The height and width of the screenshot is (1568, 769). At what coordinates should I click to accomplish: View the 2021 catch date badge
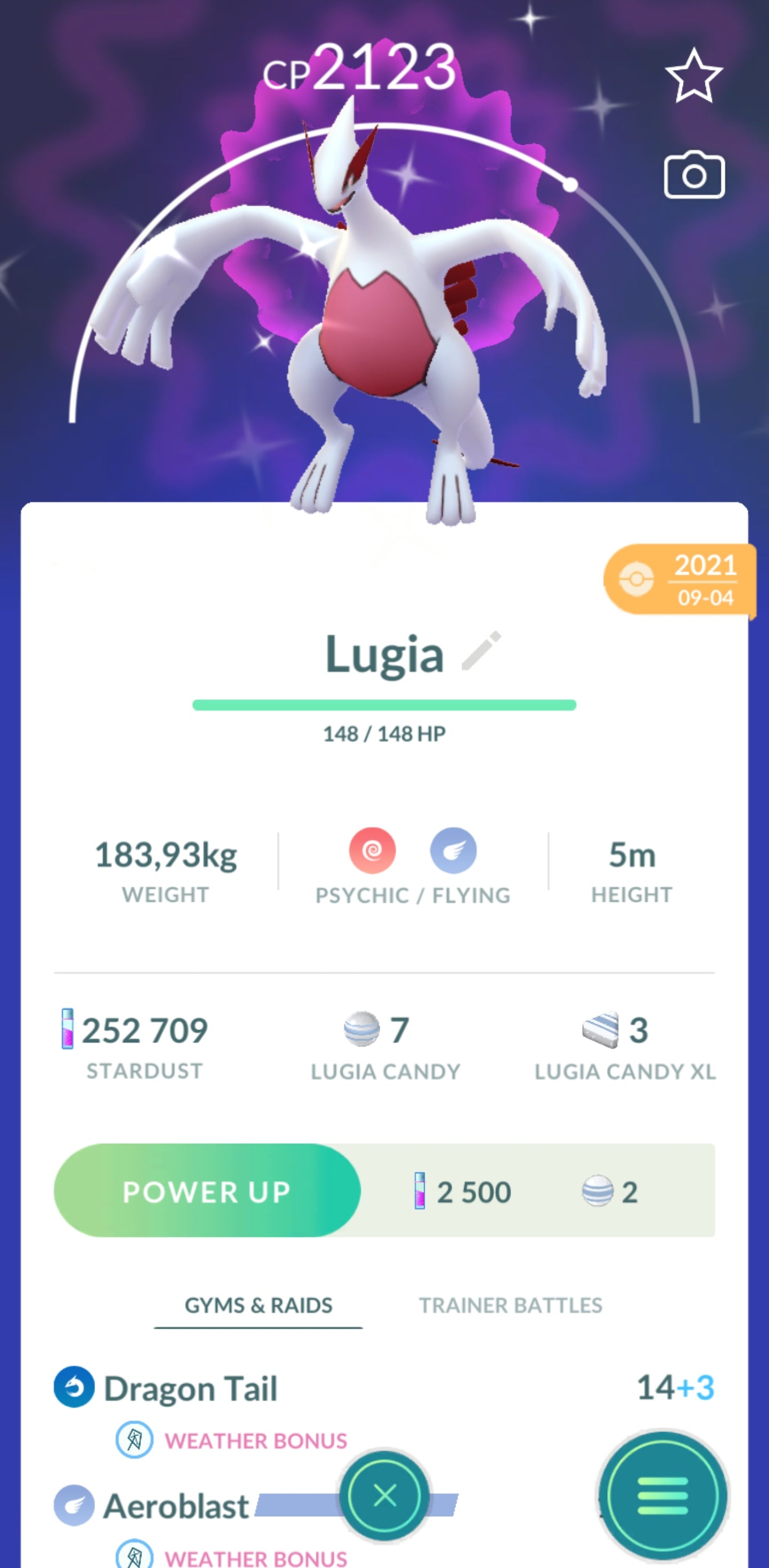(x=680, y=579)
